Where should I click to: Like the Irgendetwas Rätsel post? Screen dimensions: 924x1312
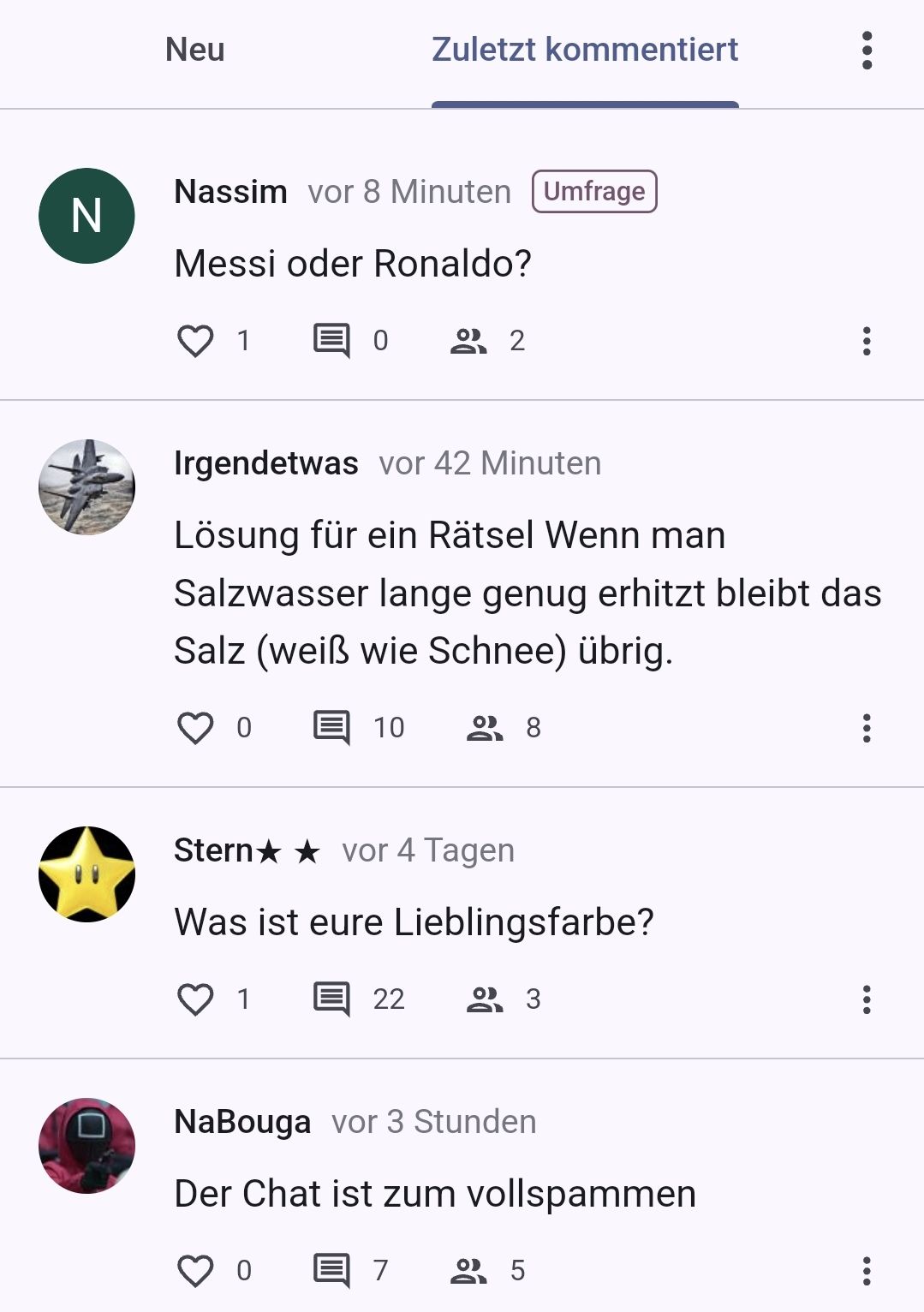click(195, 728)
